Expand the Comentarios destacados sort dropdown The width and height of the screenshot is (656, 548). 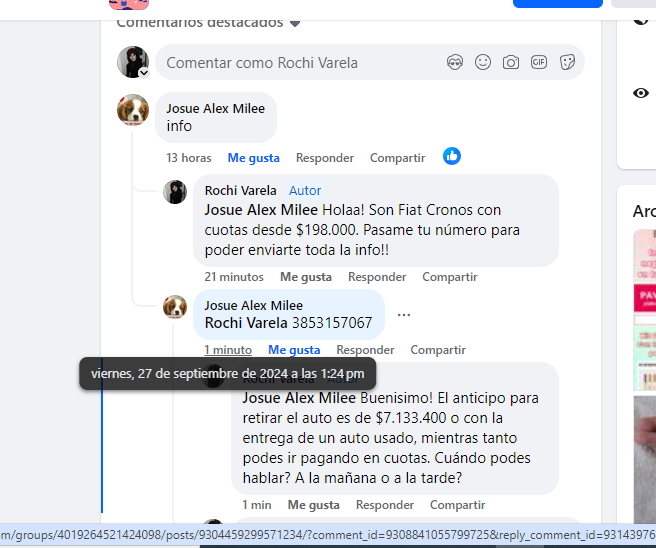(294, 22)
